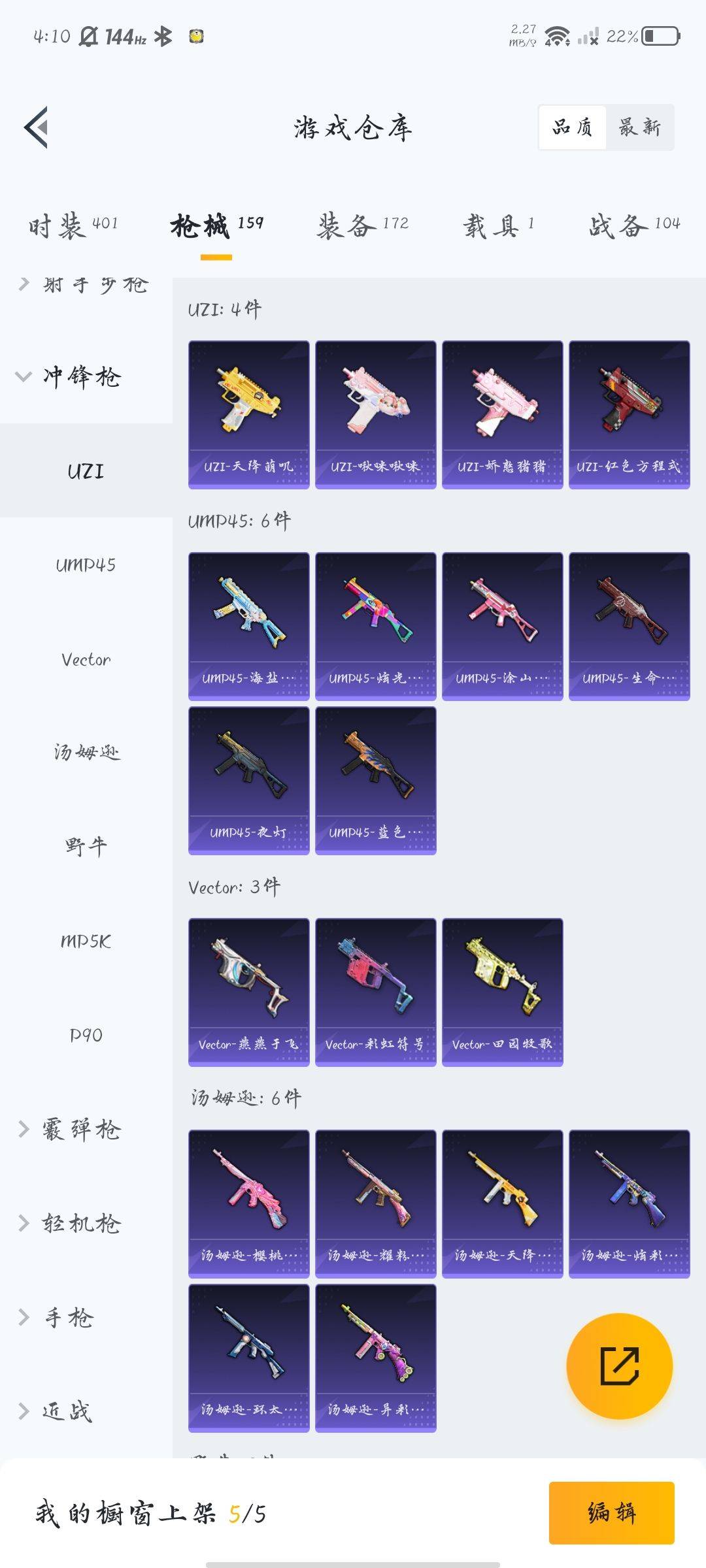View the UMP45-夜灯 skin
This screenshot has width=706, height=1568.
[248, 780]
